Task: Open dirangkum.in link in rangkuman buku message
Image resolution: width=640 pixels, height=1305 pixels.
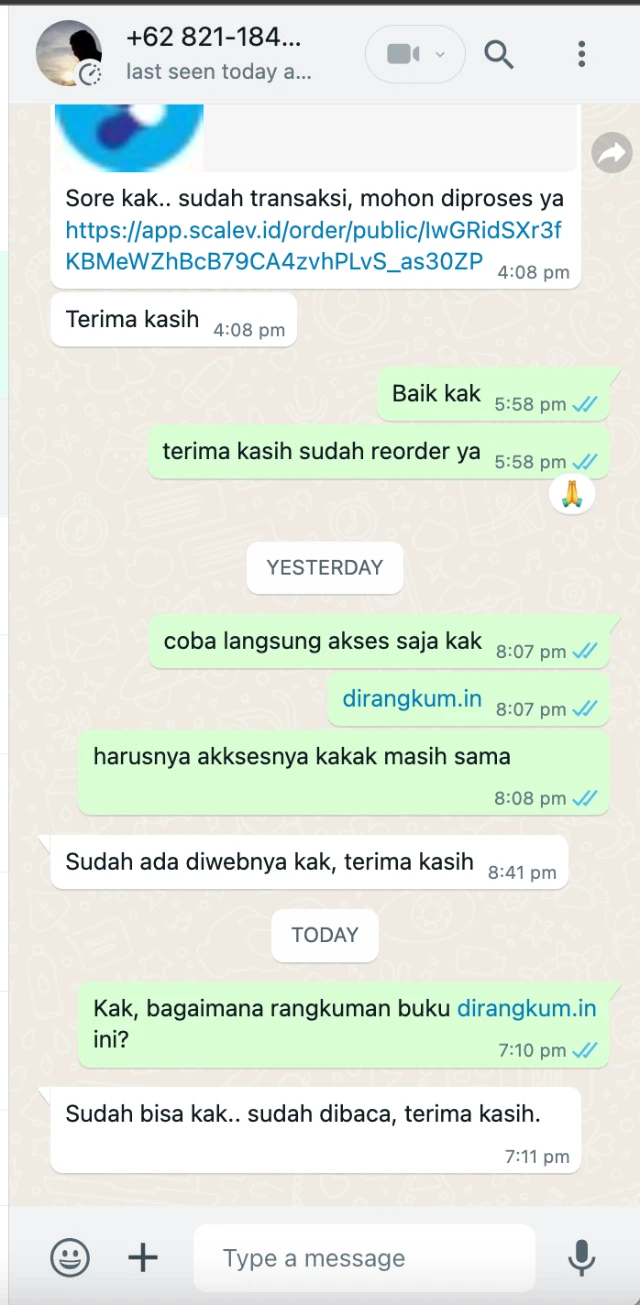Action: click(x=526, y=1008)
